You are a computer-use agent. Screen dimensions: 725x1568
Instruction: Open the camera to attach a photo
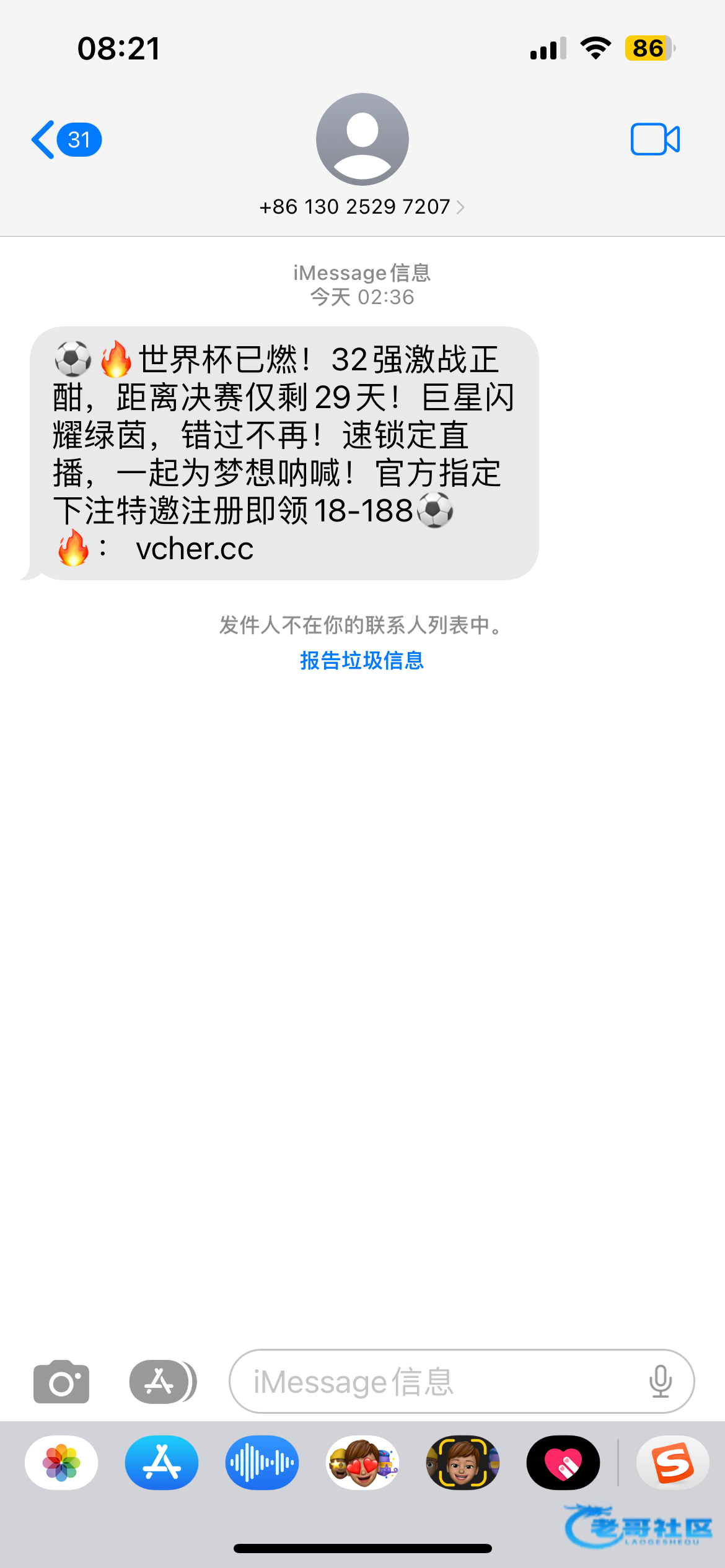click(61, 1382)
